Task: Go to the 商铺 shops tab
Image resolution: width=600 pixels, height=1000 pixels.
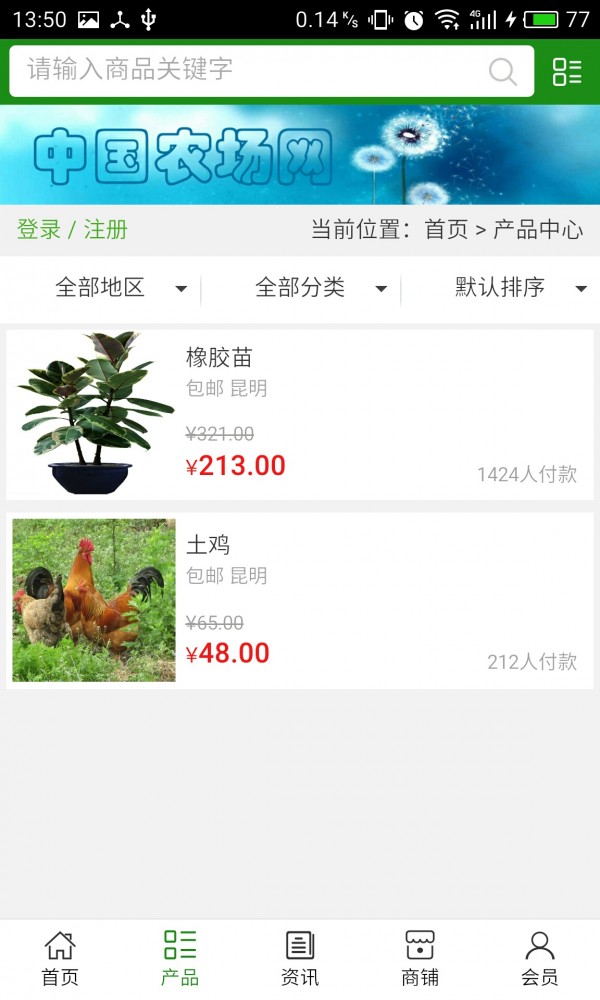Action: pos(420,958)
